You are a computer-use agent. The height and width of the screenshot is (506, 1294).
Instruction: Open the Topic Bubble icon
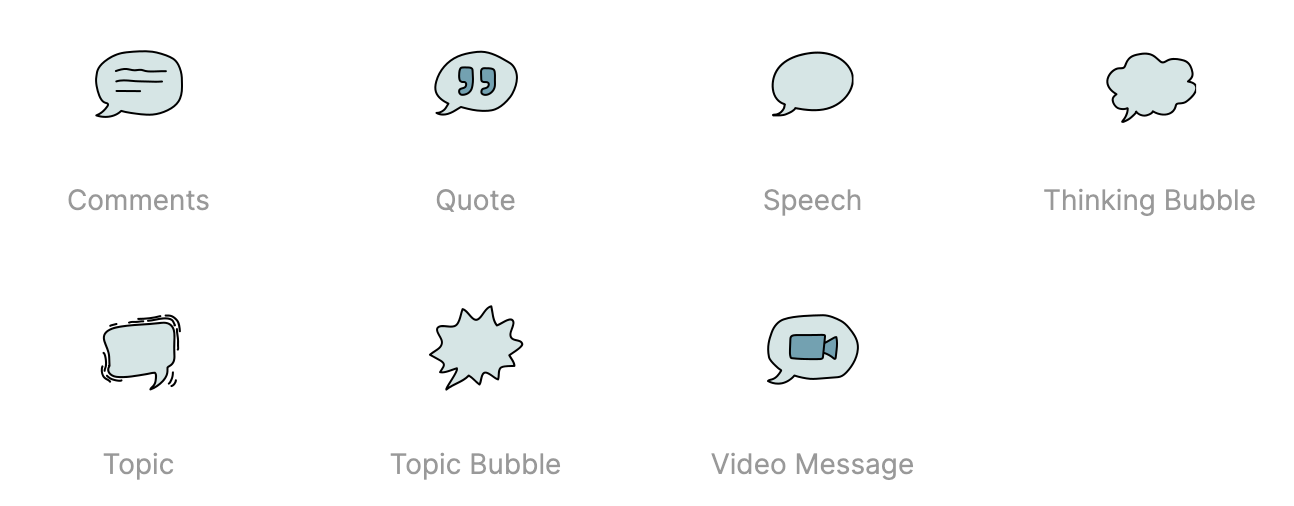[476, 348]
